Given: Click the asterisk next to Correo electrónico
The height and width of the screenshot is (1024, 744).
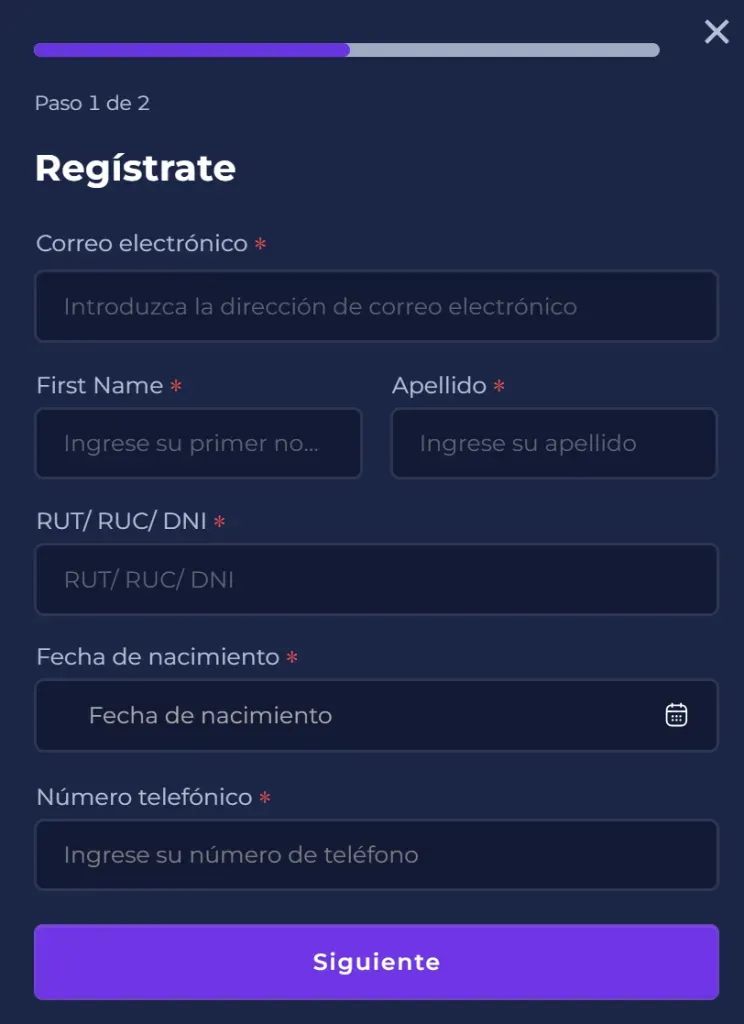Looking at the screenshot, I should click(260, 243).
